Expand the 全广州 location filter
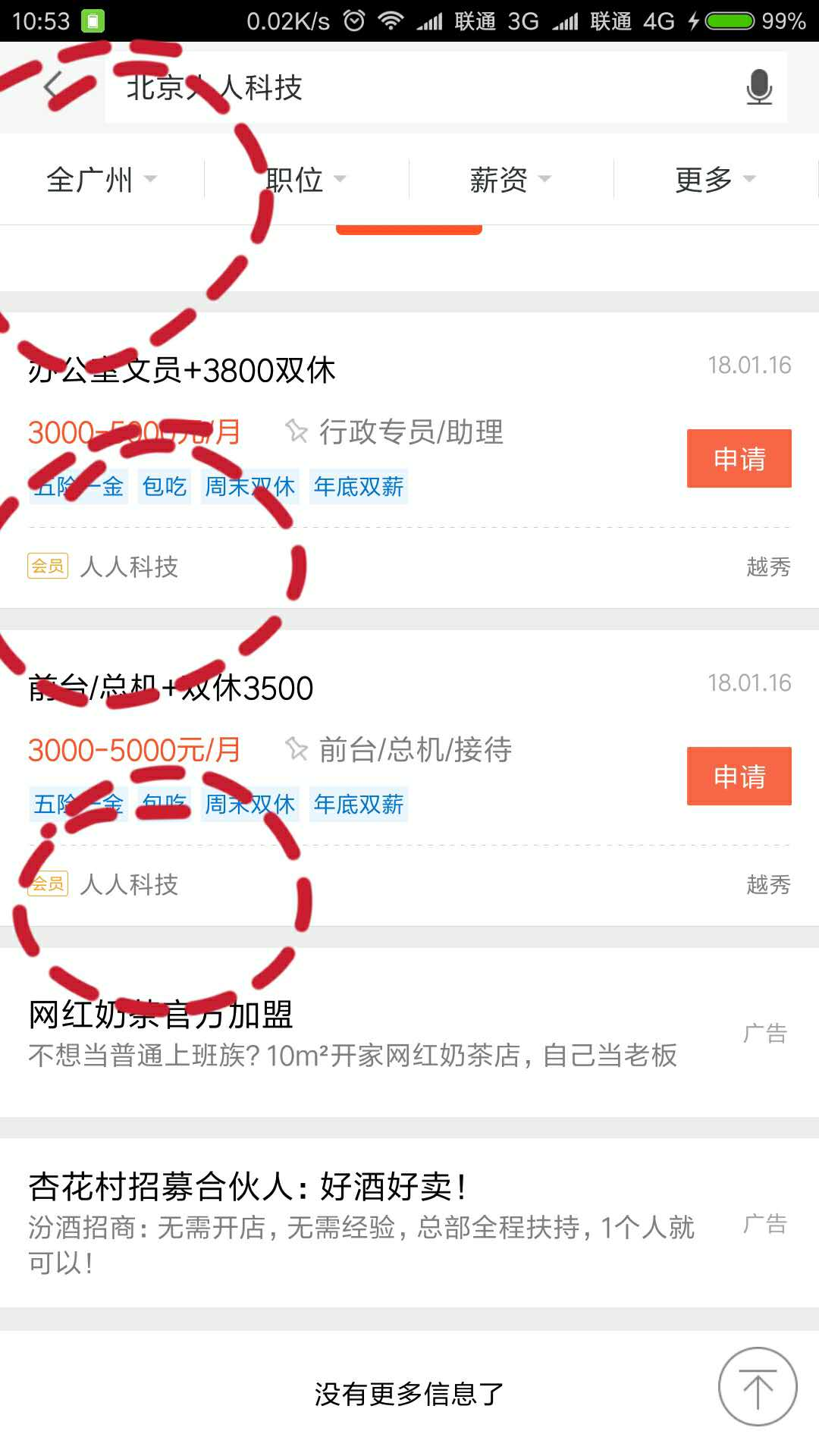Viewport: 819px width, 1456px height. (x=102, y=180)
